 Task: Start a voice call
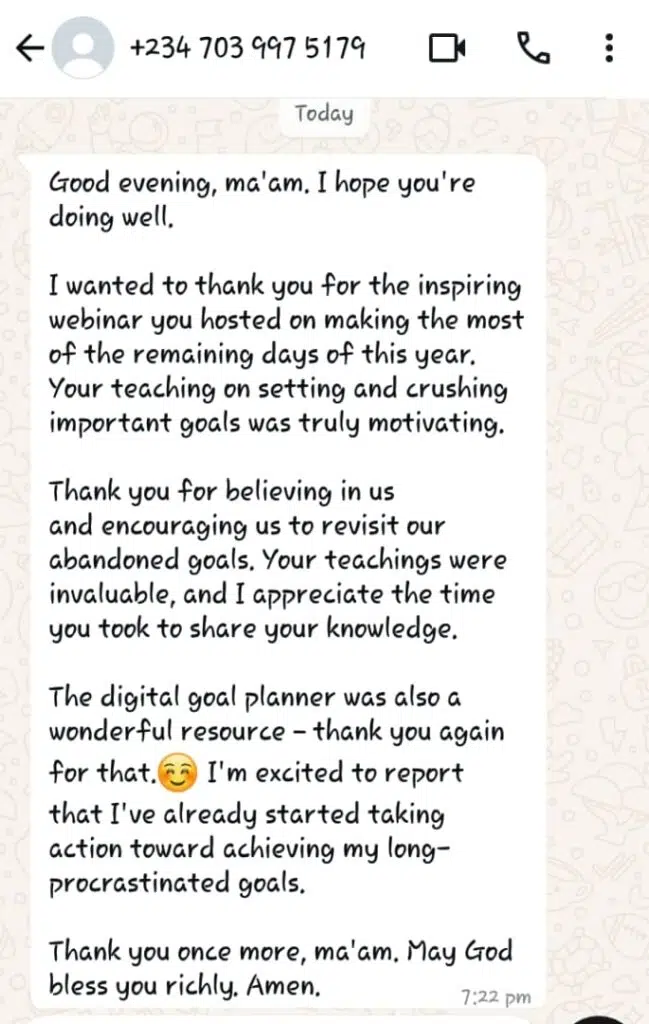click(x=530, y=47)
